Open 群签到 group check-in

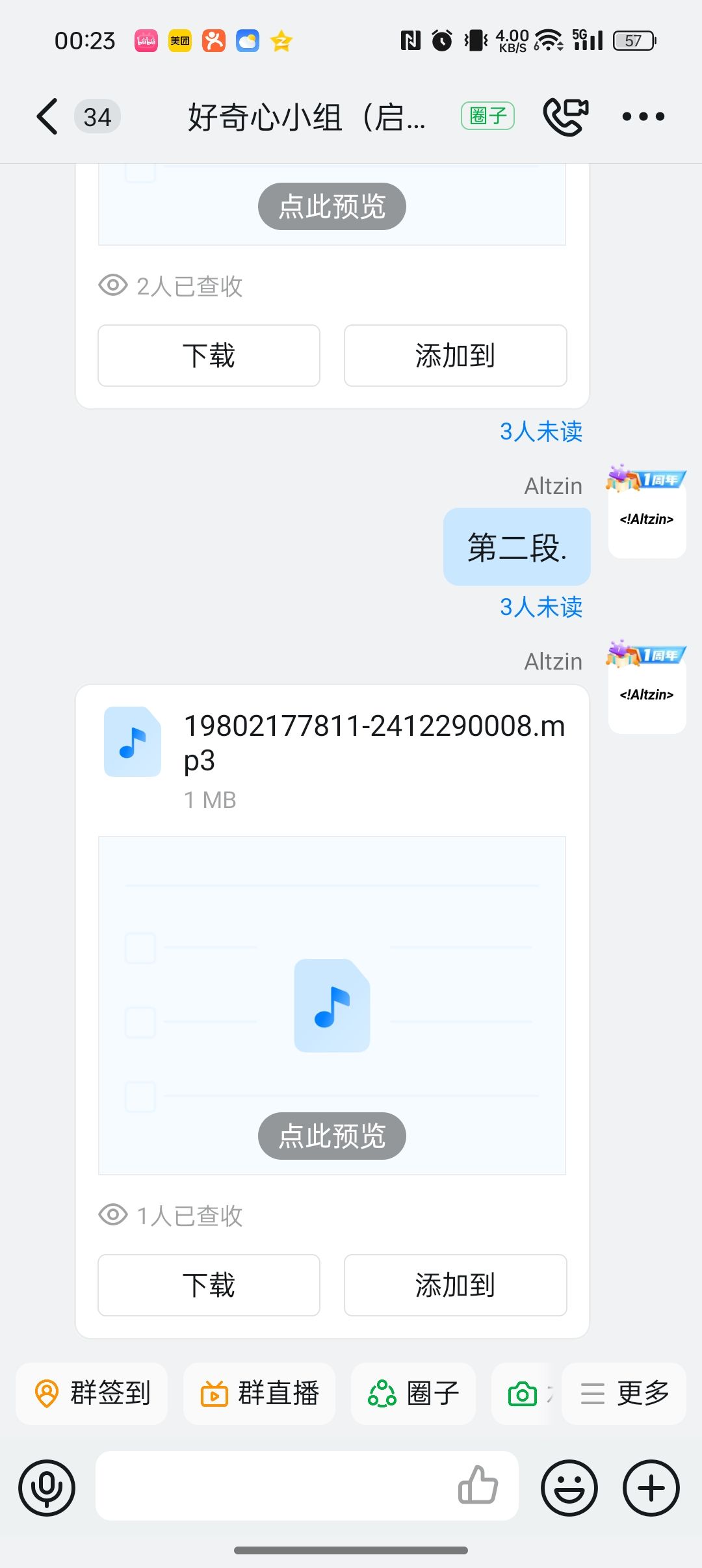pos(92,1393)
